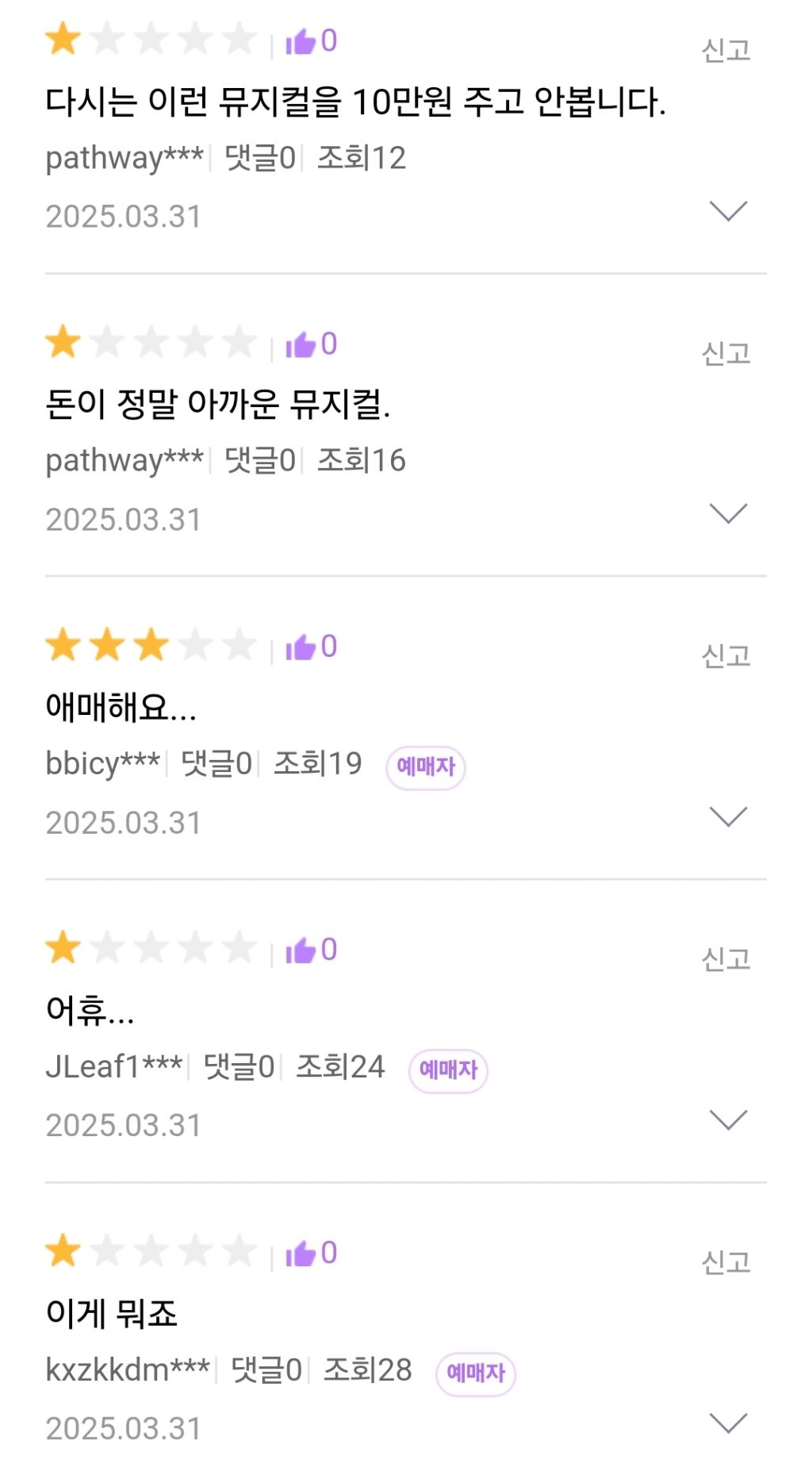Like the review "돈이 정말 아까운 뮤지컬."
The height and width of the screenshot is (1471, 812).
[x=301, y=344]
